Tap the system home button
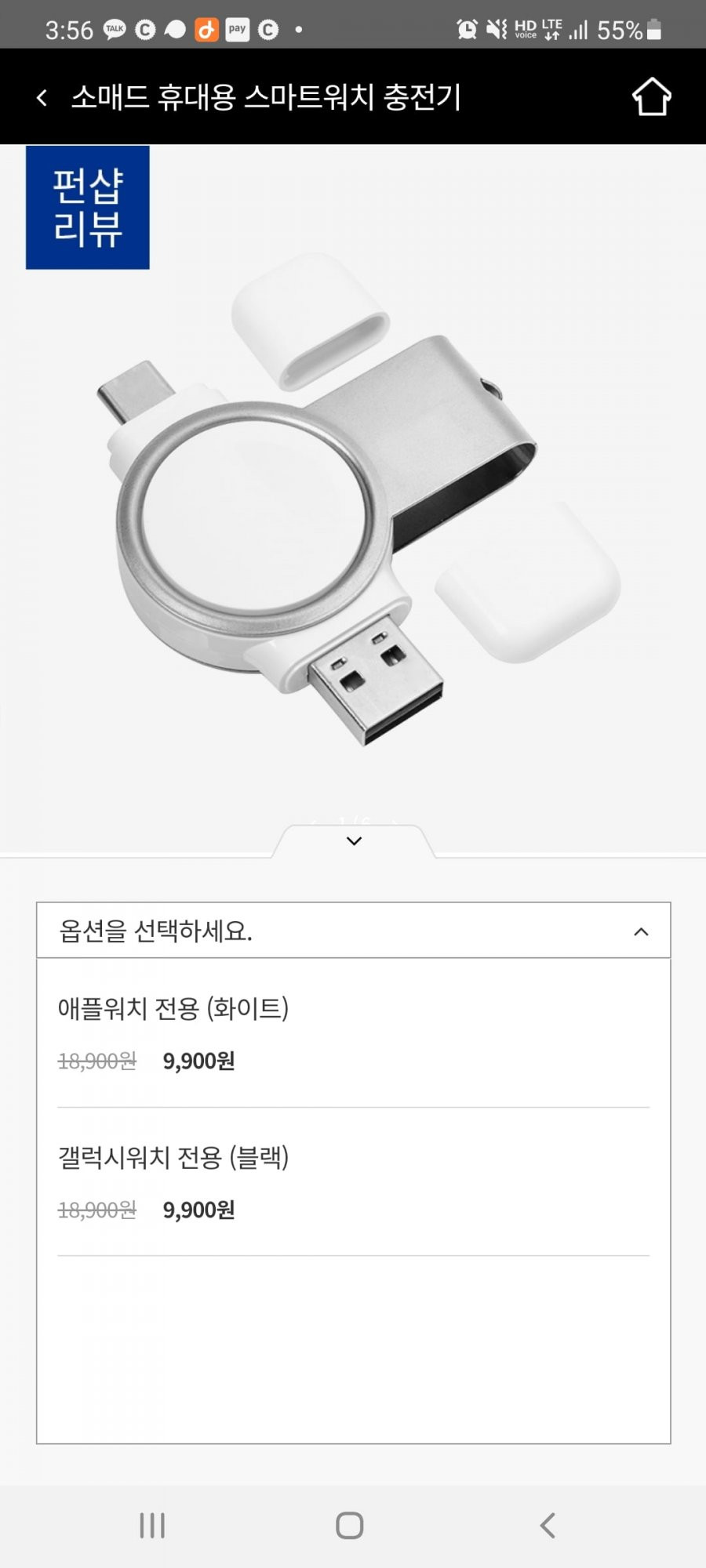Screen dimensions: 706x1568 coord(350,1526)
